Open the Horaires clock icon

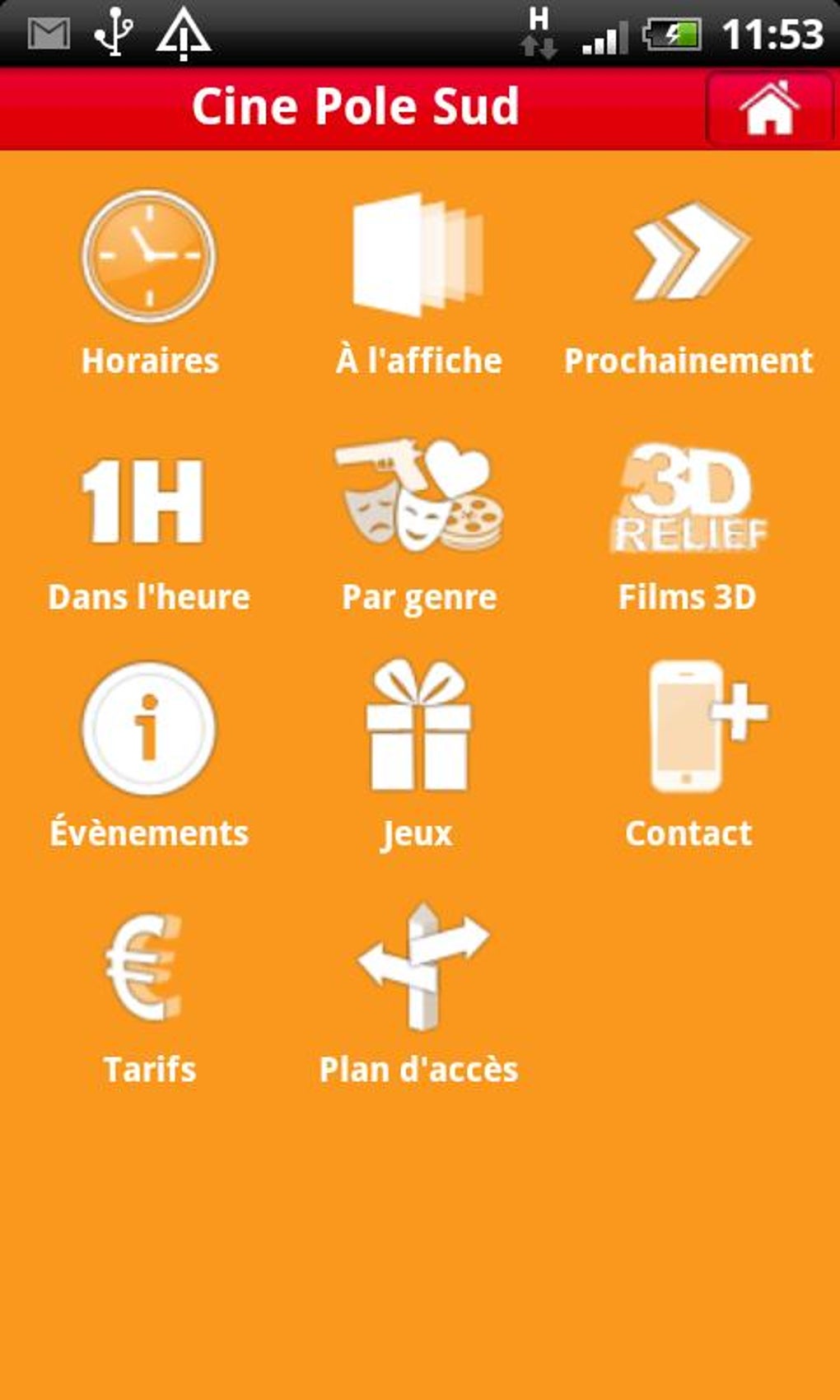(148, 255)
